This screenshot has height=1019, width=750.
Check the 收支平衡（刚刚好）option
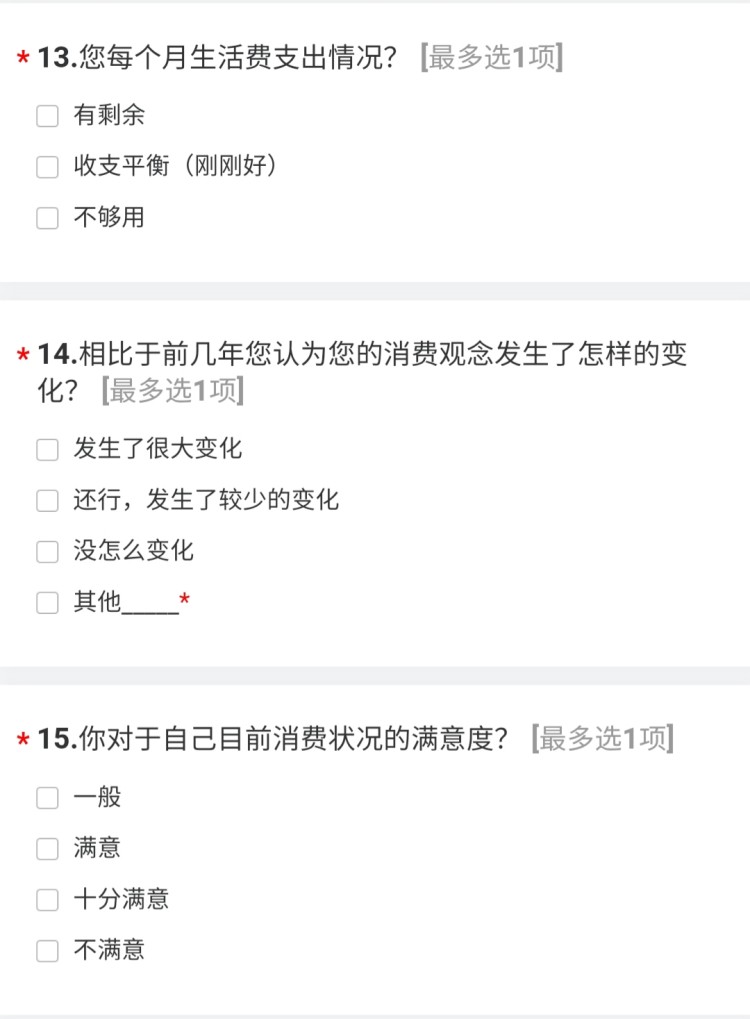point(48,168)
